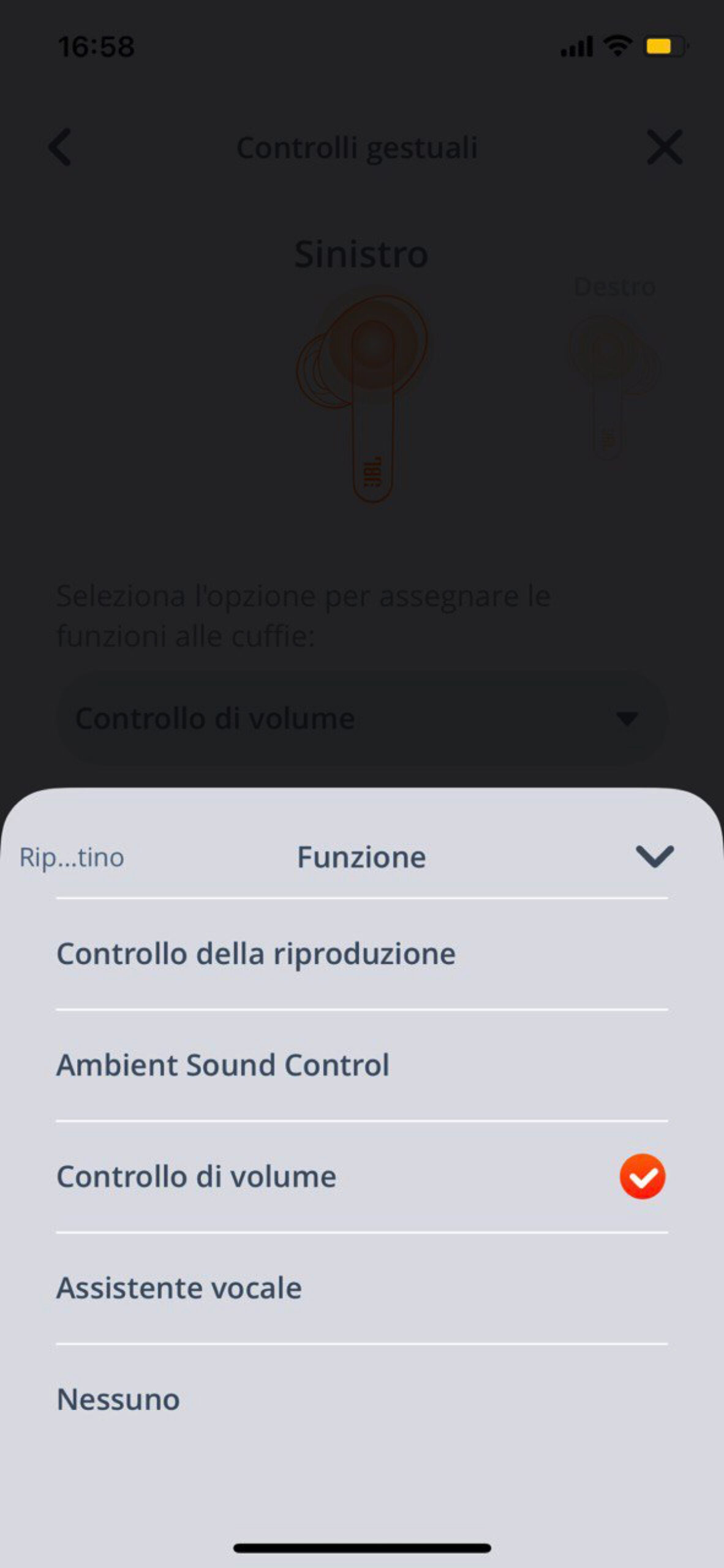
Task: Pick Assistente vocale as the function
Action: coord(179,1288)
